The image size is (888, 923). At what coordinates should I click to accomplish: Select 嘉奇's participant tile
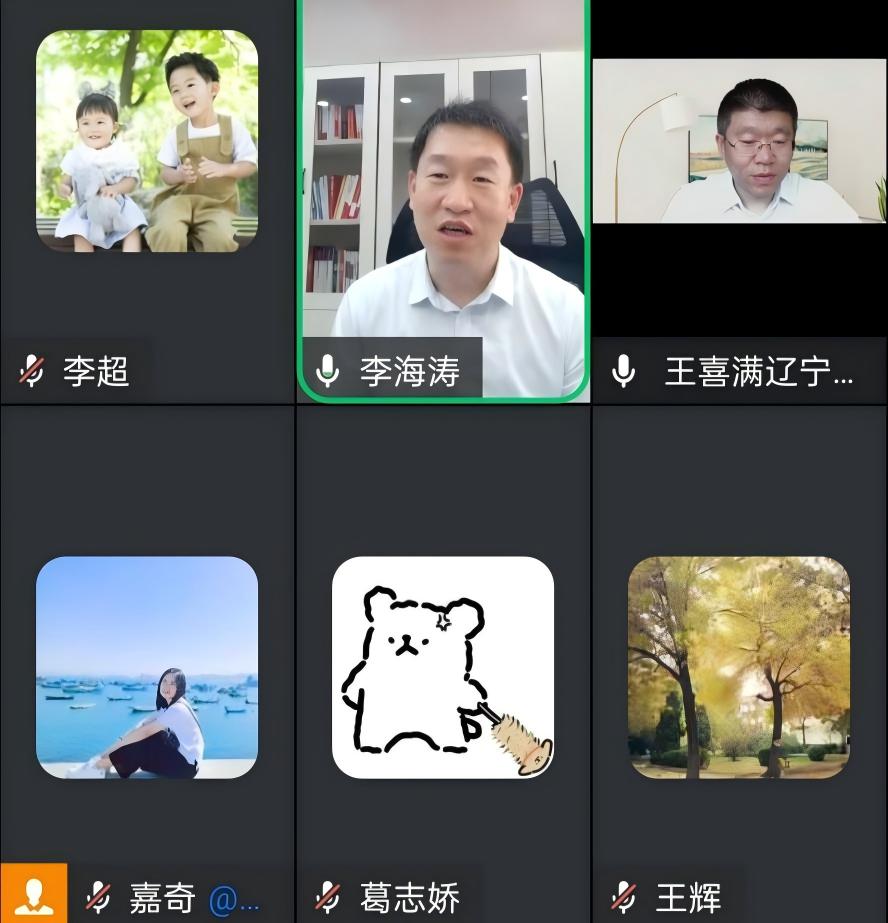147,665
